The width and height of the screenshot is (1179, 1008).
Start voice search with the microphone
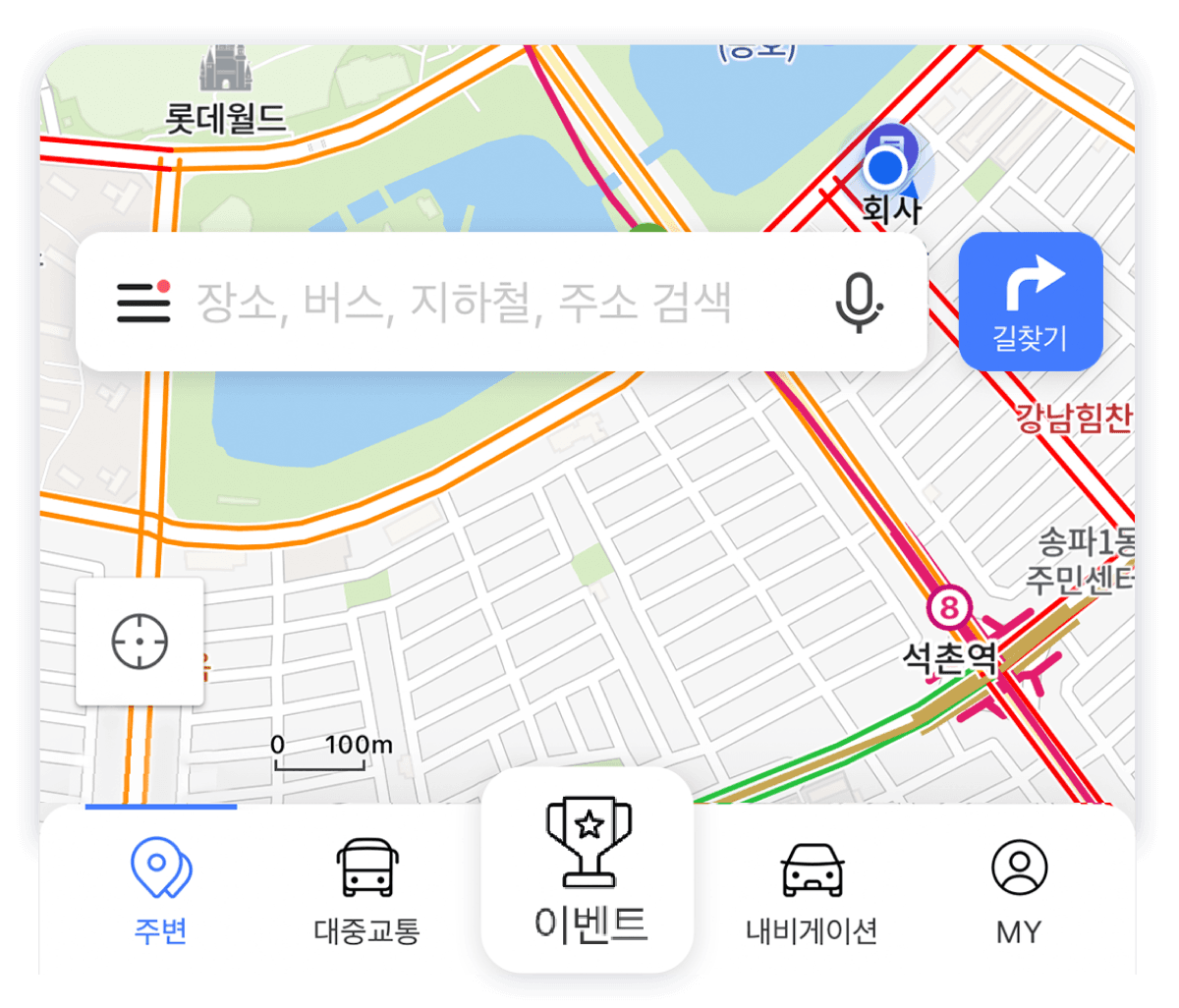[x=858, y=303]
